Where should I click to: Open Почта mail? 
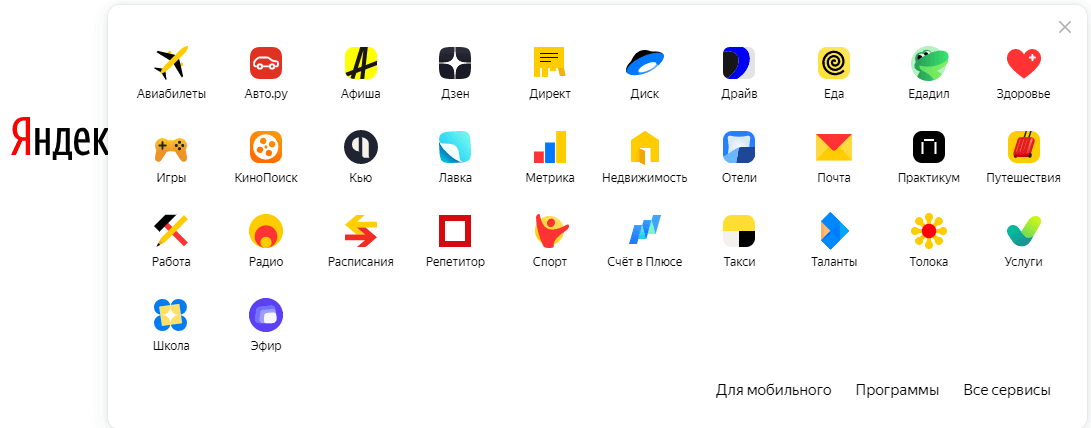833,148
